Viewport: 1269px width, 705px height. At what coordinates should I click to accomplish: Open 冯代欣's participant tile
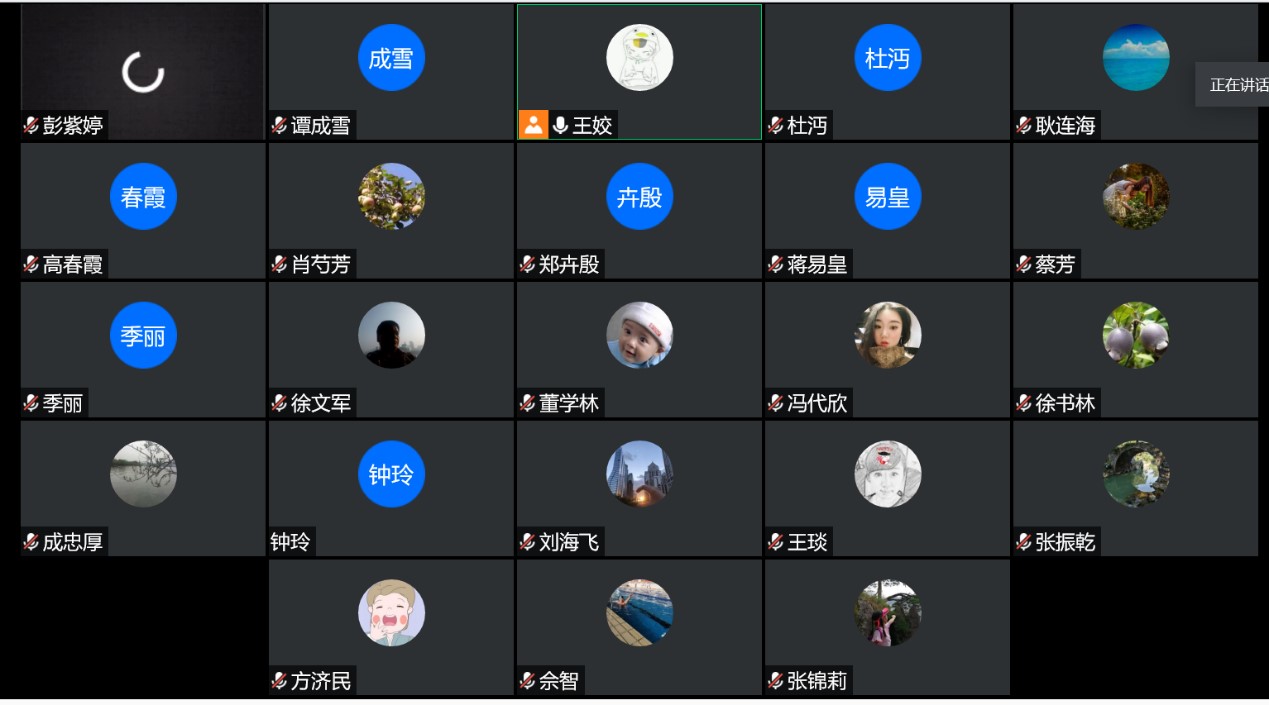tap(887, 349)
